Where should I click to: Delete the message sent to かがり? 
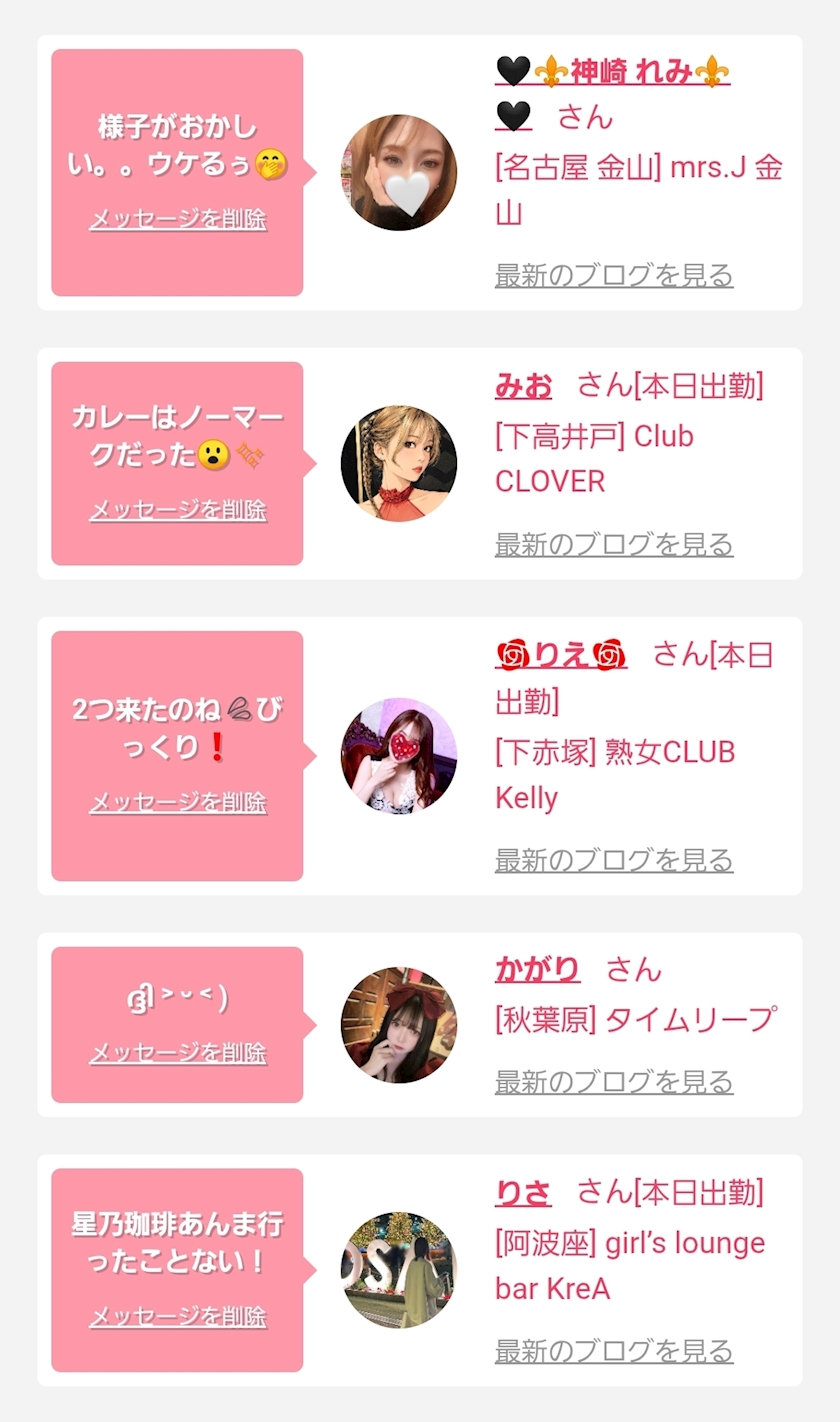[178, 1053]
